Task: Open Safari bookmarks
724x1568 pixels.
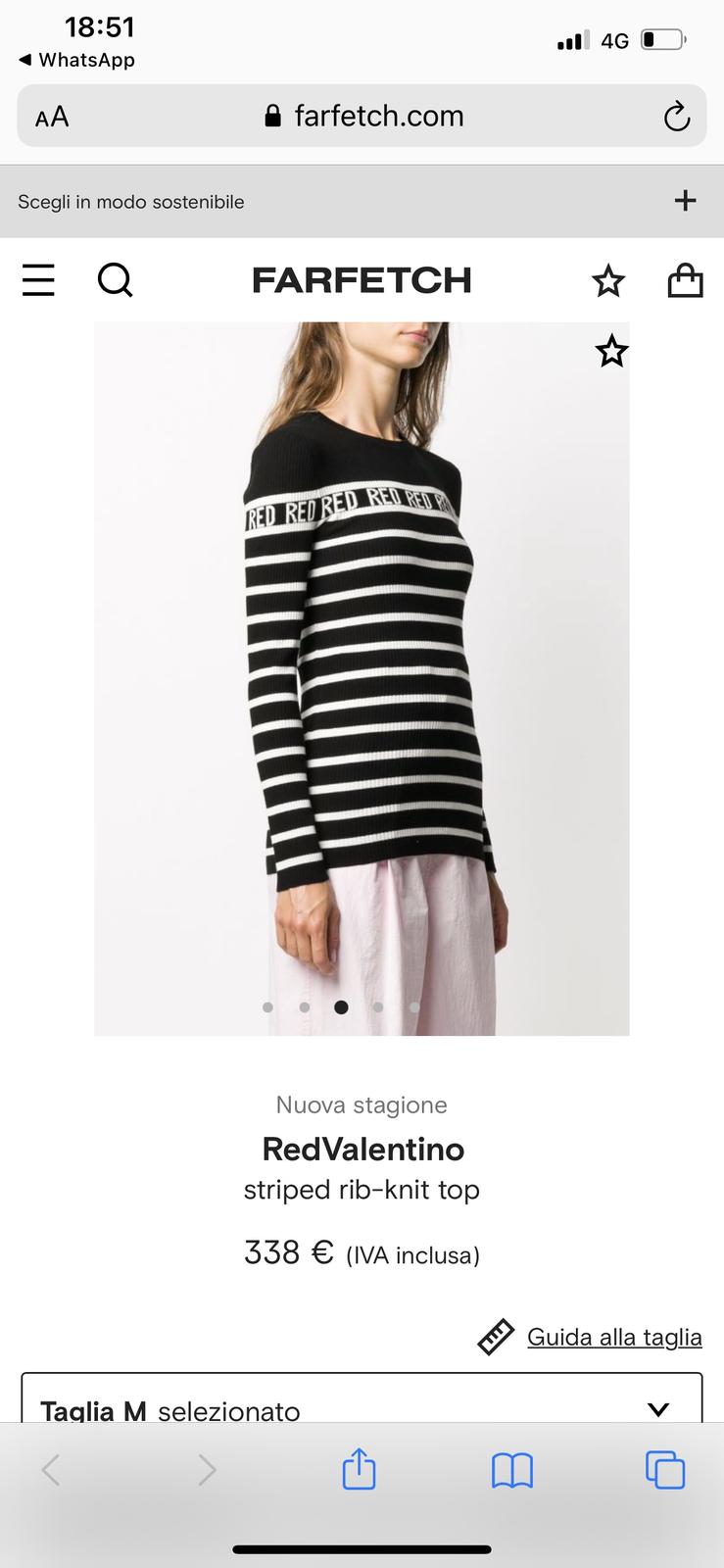Action: point(511,1470)
